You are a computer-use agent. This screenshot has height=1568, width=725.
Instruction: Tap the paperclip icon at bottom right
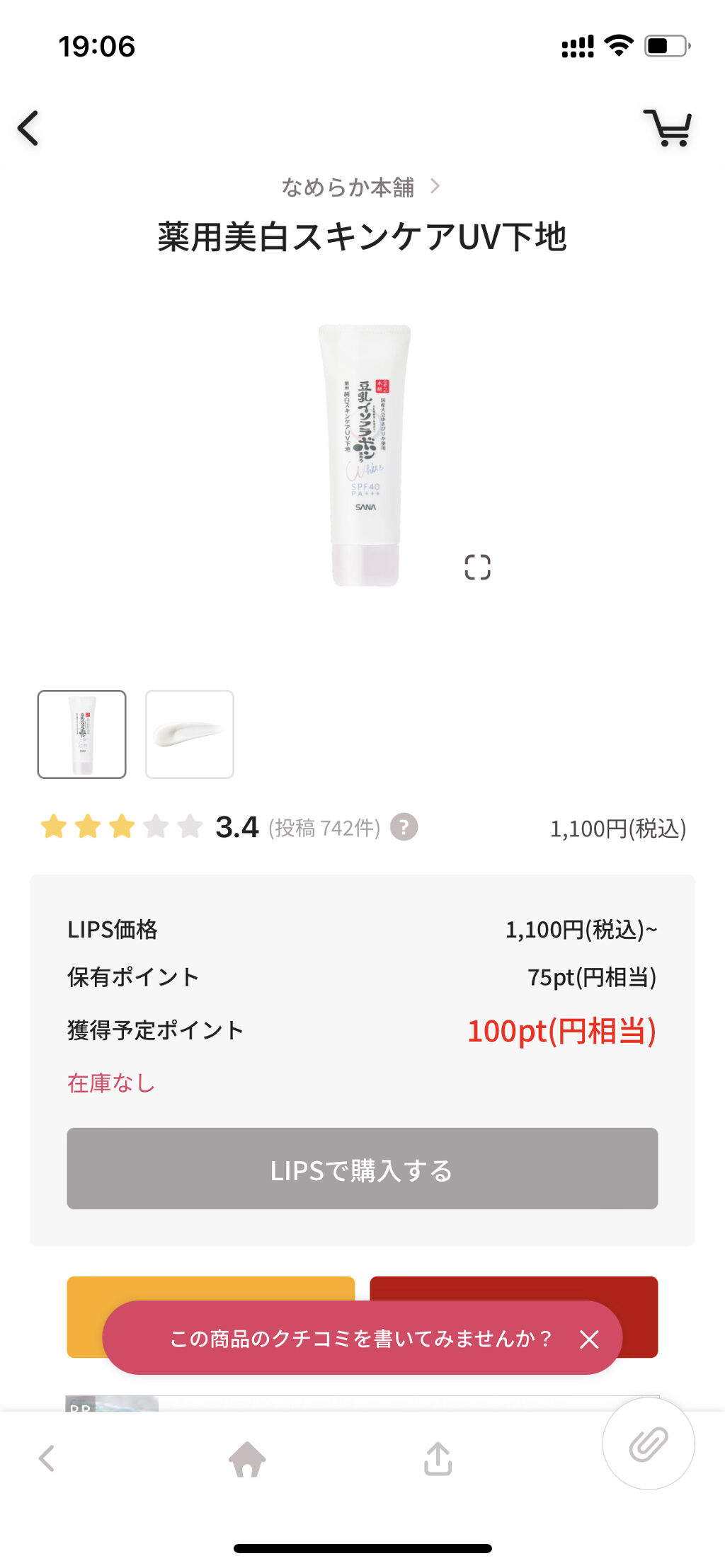(x=650, y=1444)
